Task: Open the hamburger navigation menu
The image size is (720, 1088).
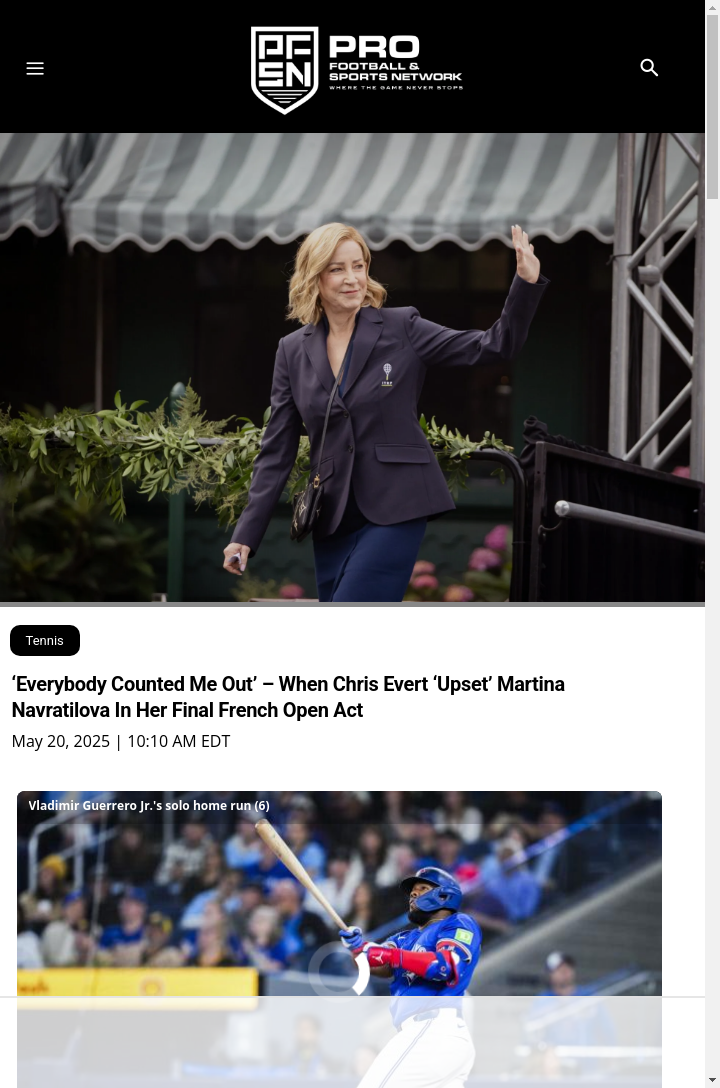Action: pyautogui.click(x=35, y=68)
